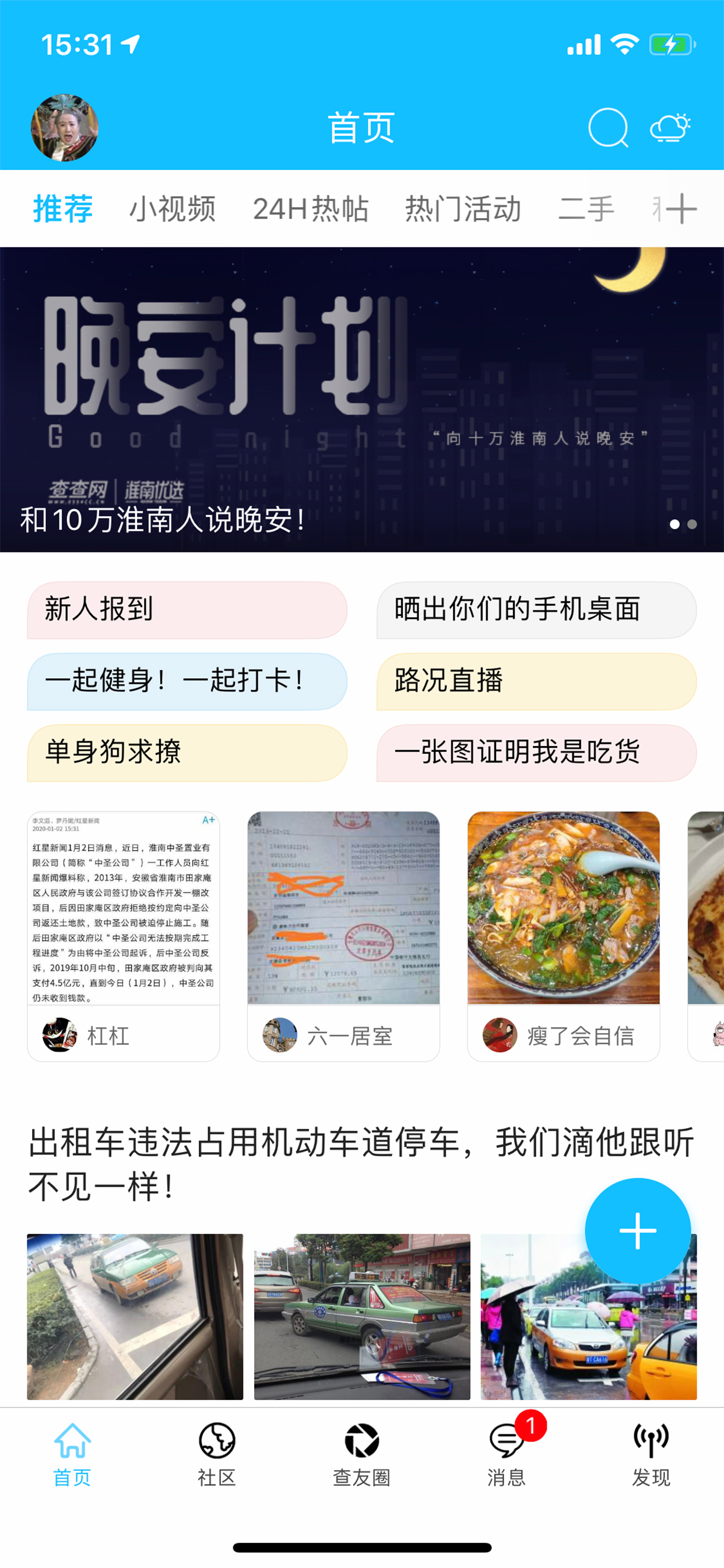The height and width of the screenshot is (1568, 724).
Task: Check the weather icon beside search
Action: (x=671, y=127)
